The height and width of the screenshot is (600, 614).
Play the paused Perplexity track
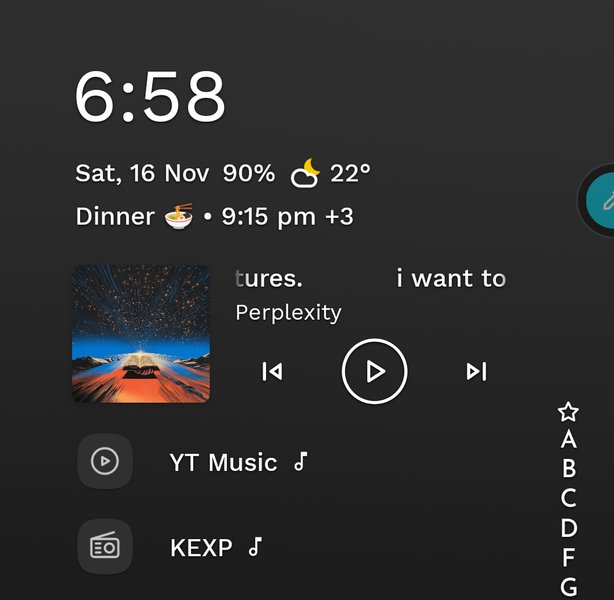(x=375, y=371)
